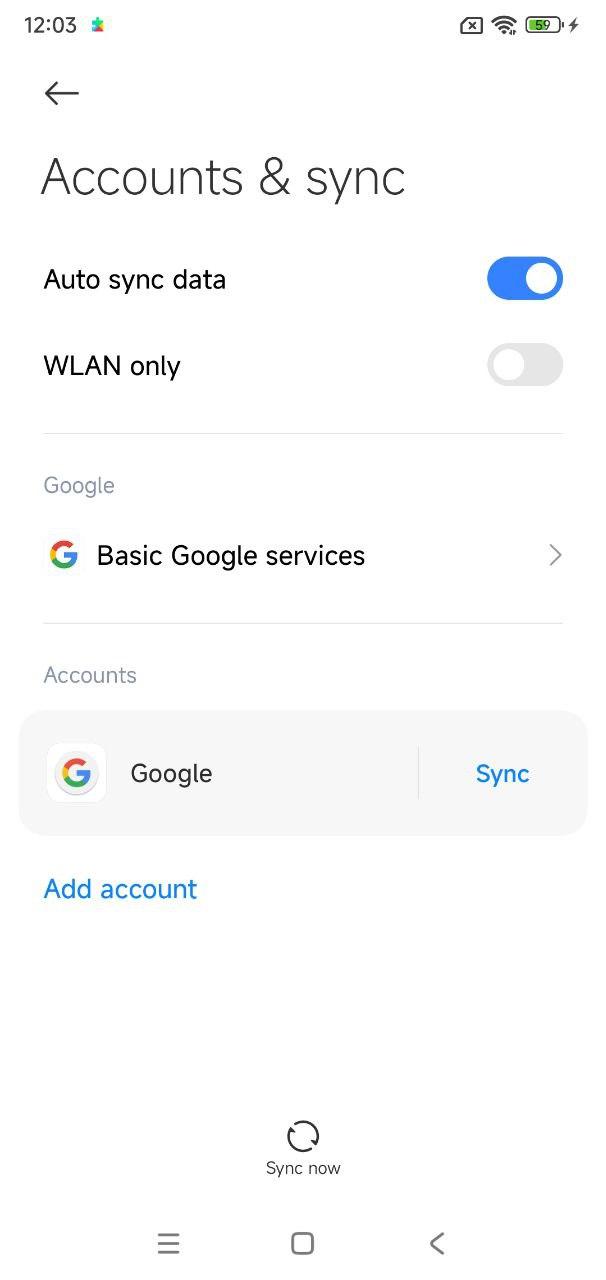Image resolution: width=606 pixels, height=1280 pixels.
Task: Open recent apps from navigation bar
Action: (168, 1243)
